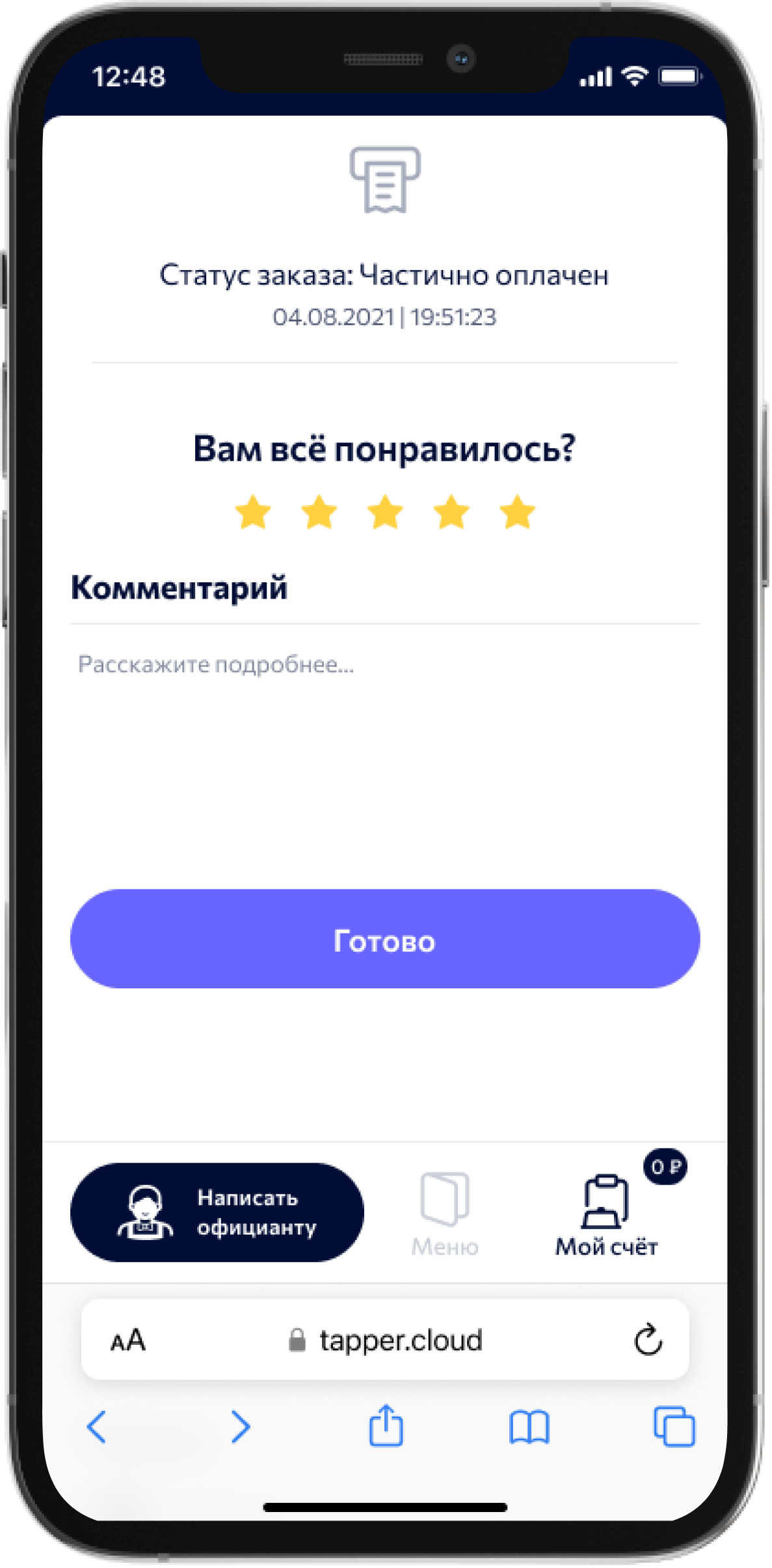Screen dimensions: 772x1568
Task: Give a five-star rating
Action: pos(518,512)
